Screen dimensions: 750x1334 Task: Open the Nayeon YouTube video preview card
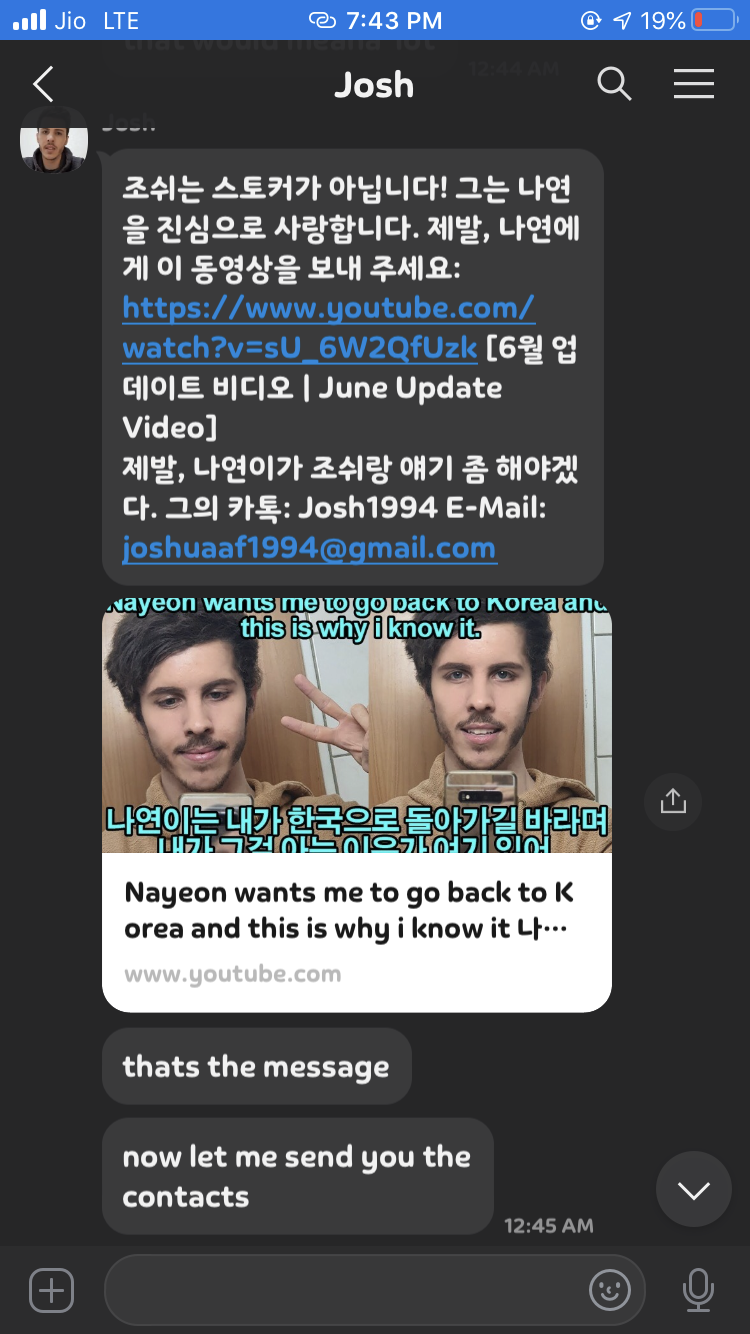tap(357, 804)
